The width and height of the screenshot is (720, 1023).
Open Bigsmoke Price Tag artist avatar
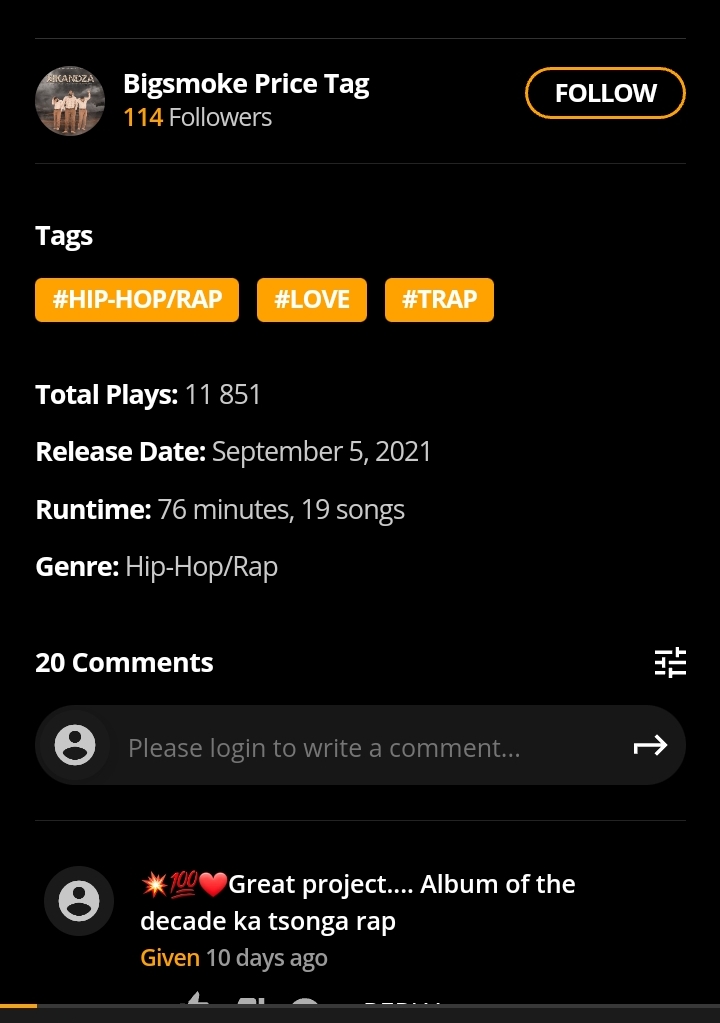pyautogui.click(x=70, y=101)
